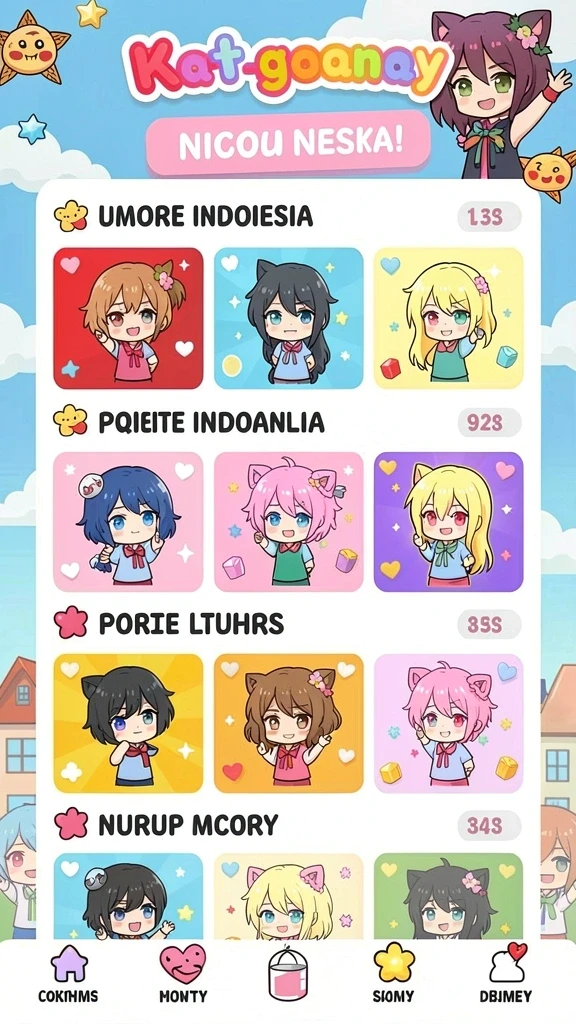Image resolution: width=576 pixels, height=1024 pixels.
Task: Pick dark-haired girl on green card in NURUP MCORY
Action: click(x=449, y=897)
